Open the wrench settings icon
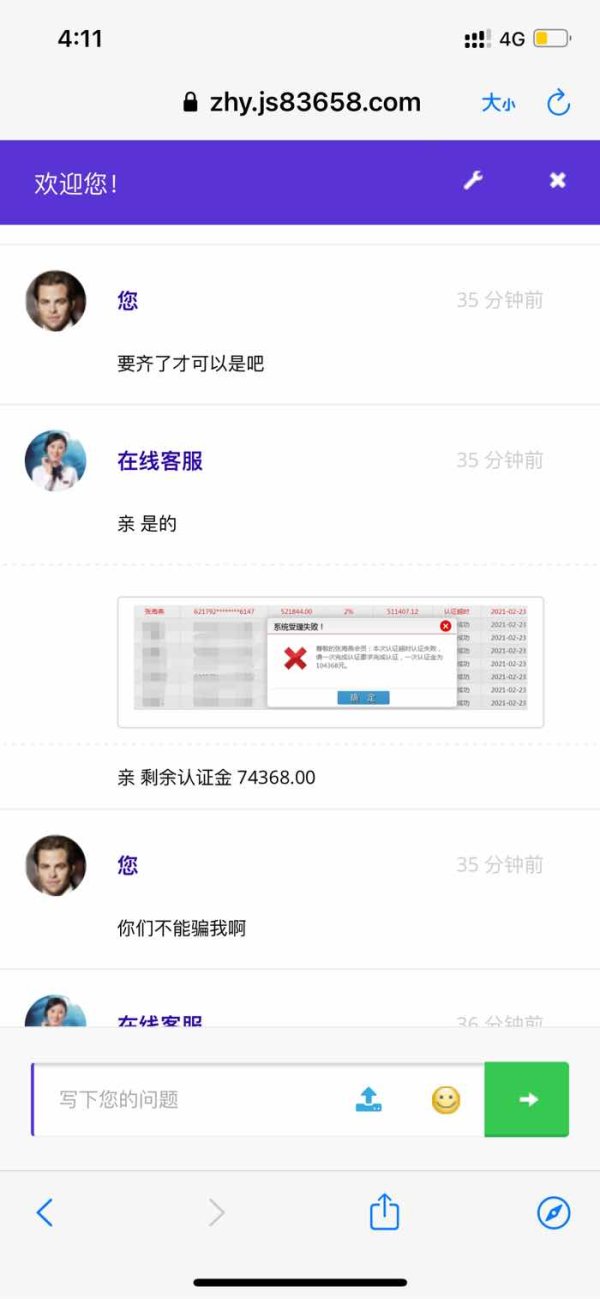This screenshot has height=1299, width=600. tap(473, 181)
